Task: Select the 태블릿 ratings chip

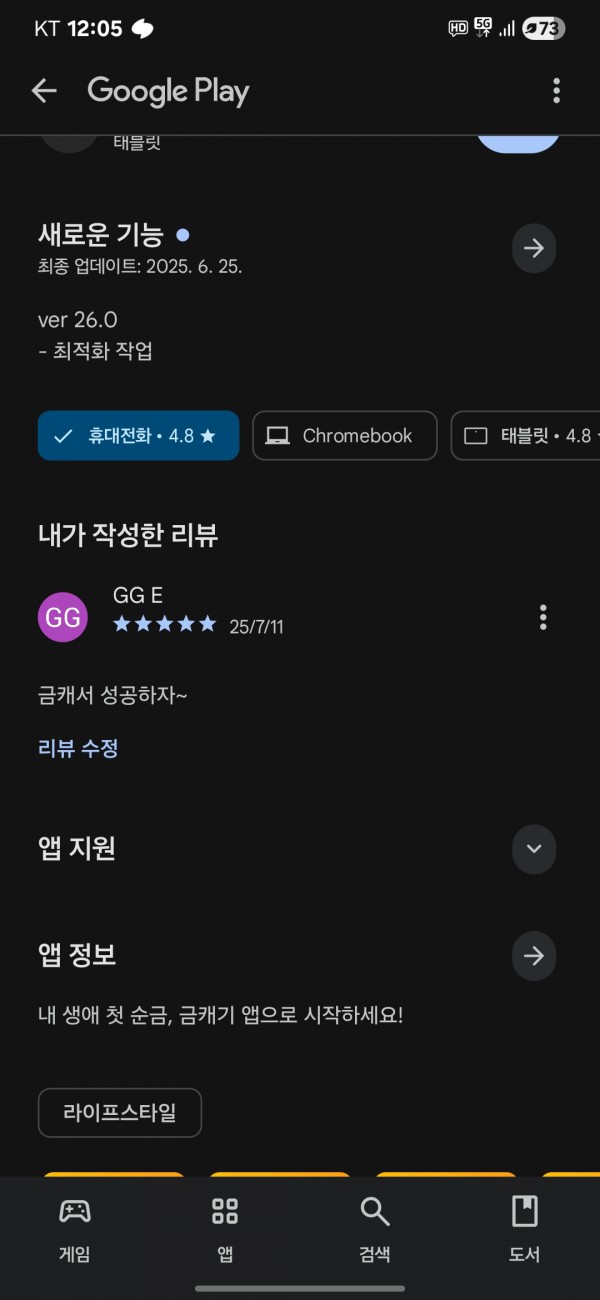Action: 525,436
